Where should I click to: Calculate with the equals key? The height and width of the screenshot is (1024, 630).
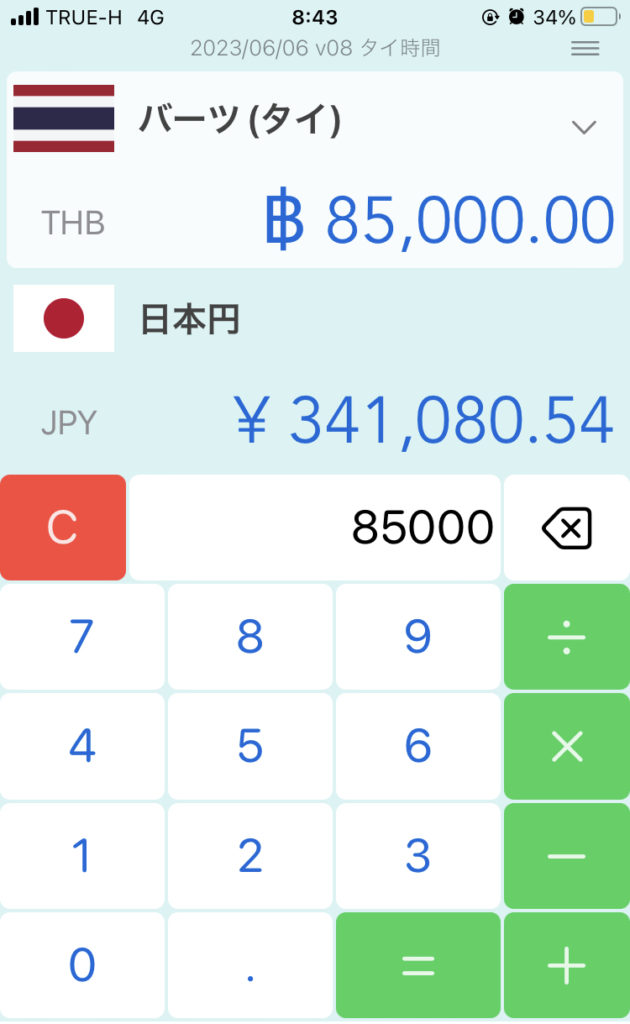pyautogui.click(x=418, y=965)
